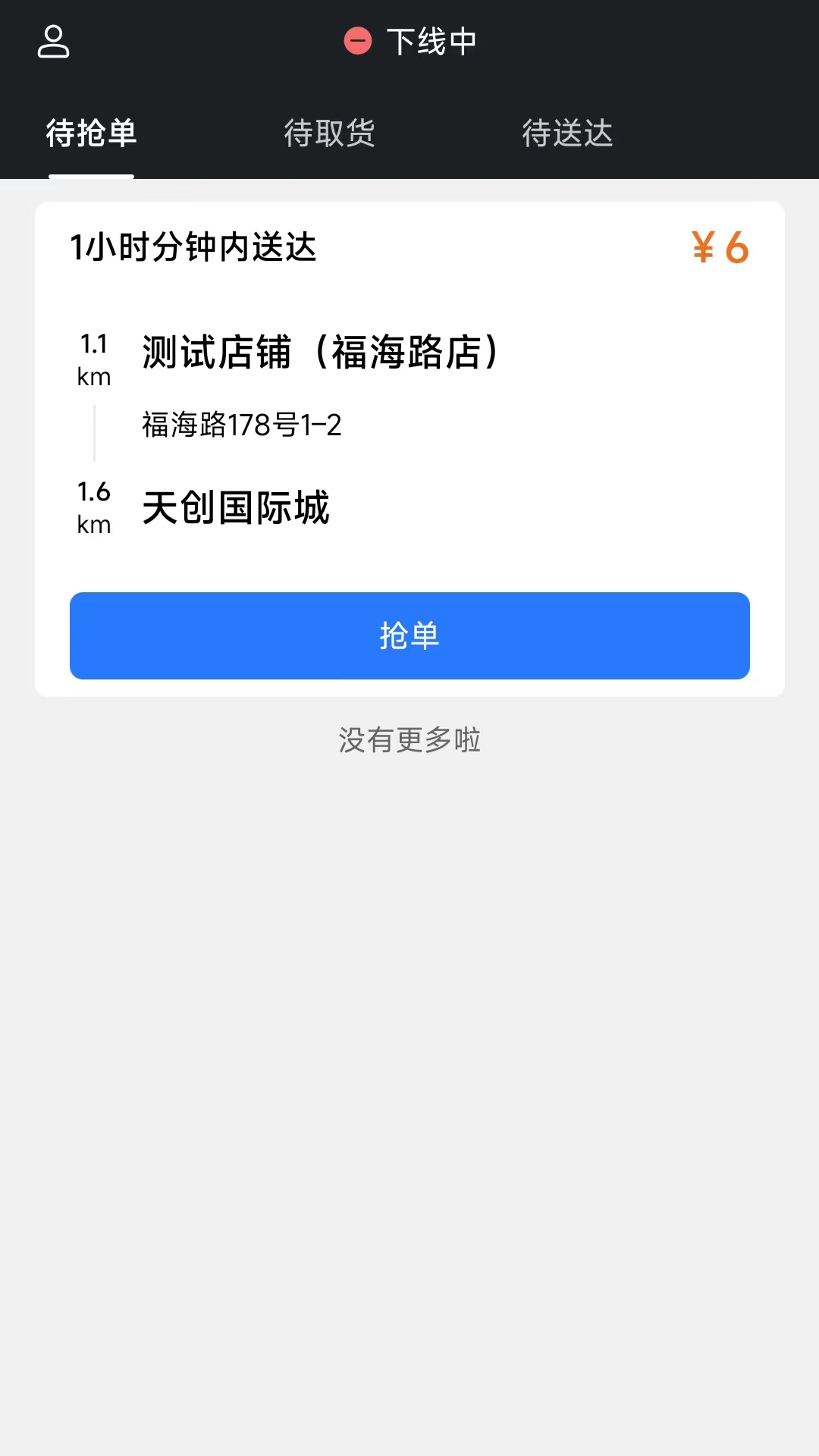Open the user profile icon
Image resolution: width=819 pixels, height=1456 pixels.
pyautogui.click(x=53, y=42)
